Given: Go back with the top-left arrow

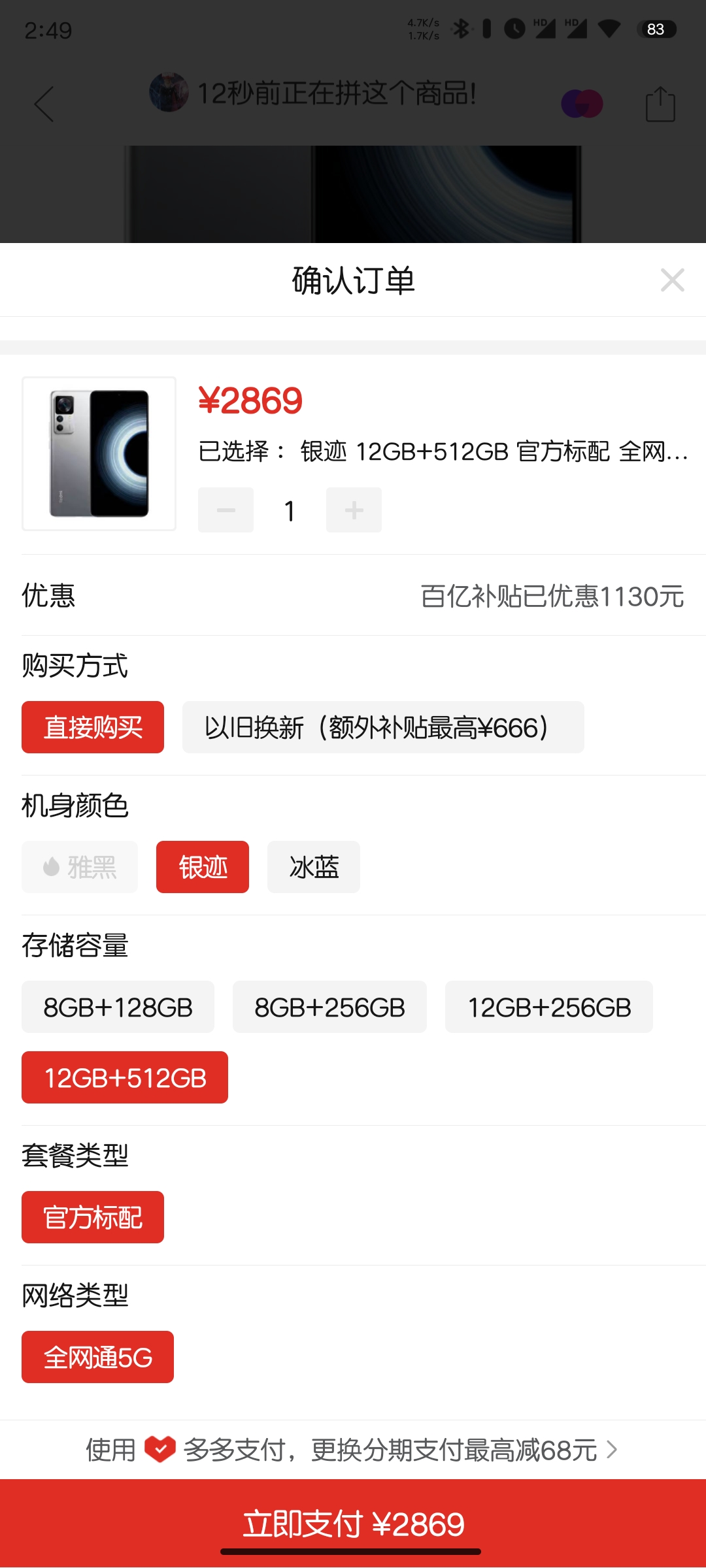Looking at the screenshot, I should coord(44,105).
